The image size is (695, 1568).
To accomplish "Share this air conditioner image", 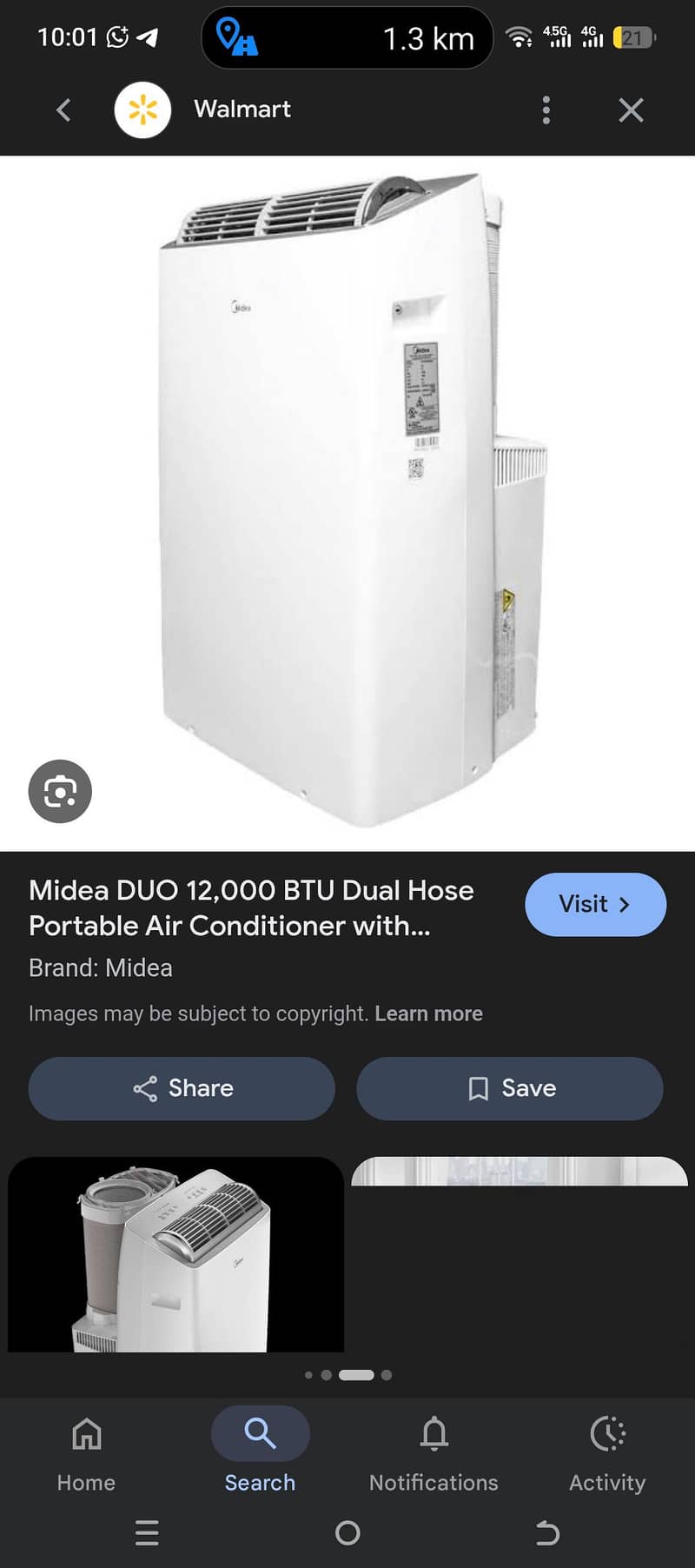I will (182, 1088).
